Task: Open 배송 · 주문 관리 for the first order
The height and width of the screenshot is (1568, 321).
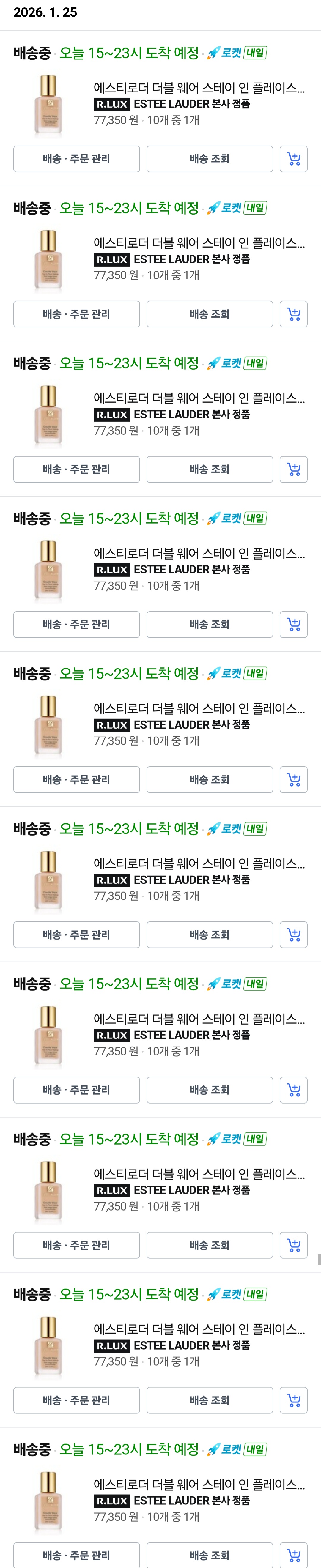Action: (x=76, y=159)
